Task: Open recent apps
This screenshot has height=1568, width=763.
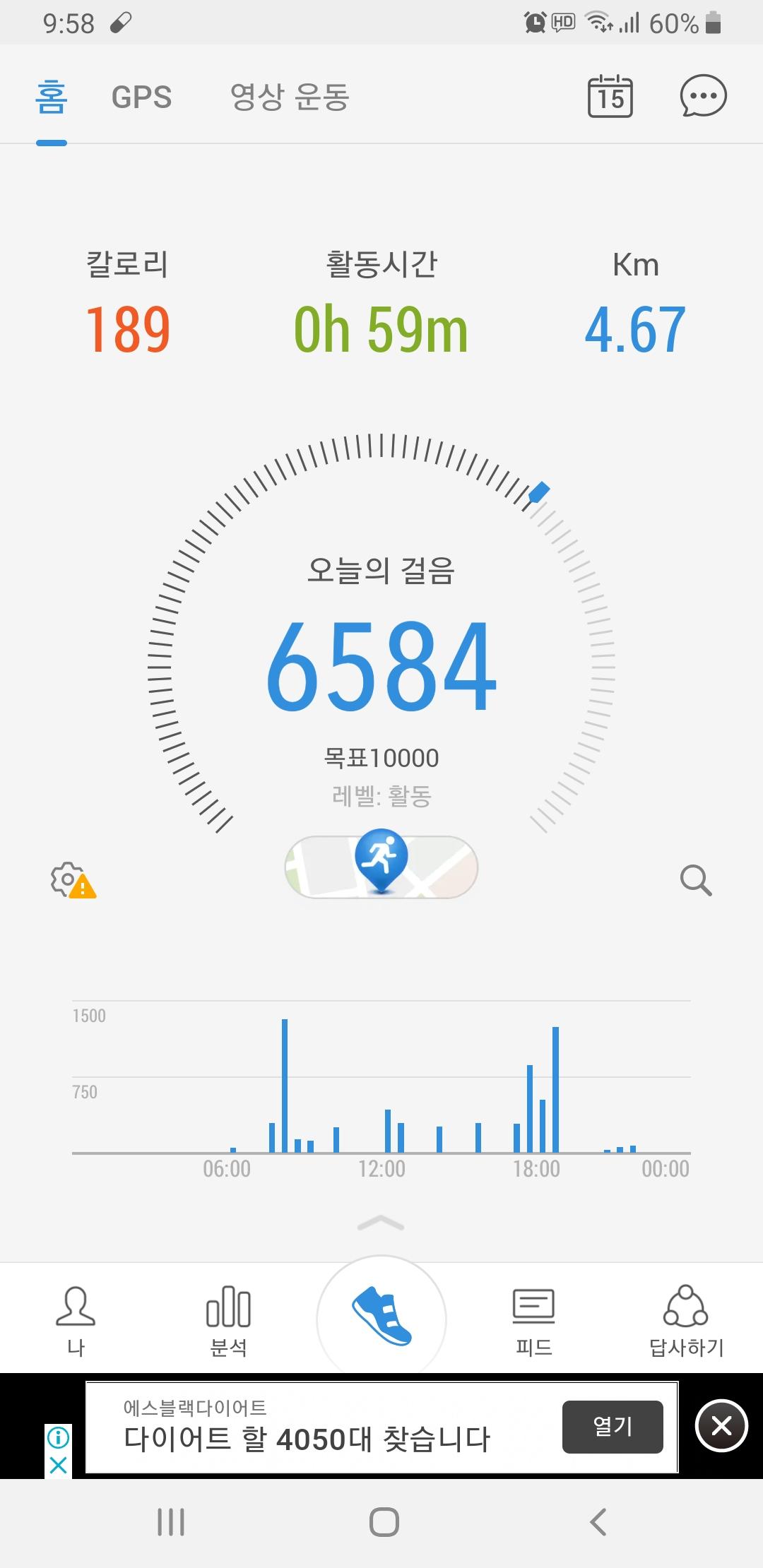Action: pos(171,1522)
